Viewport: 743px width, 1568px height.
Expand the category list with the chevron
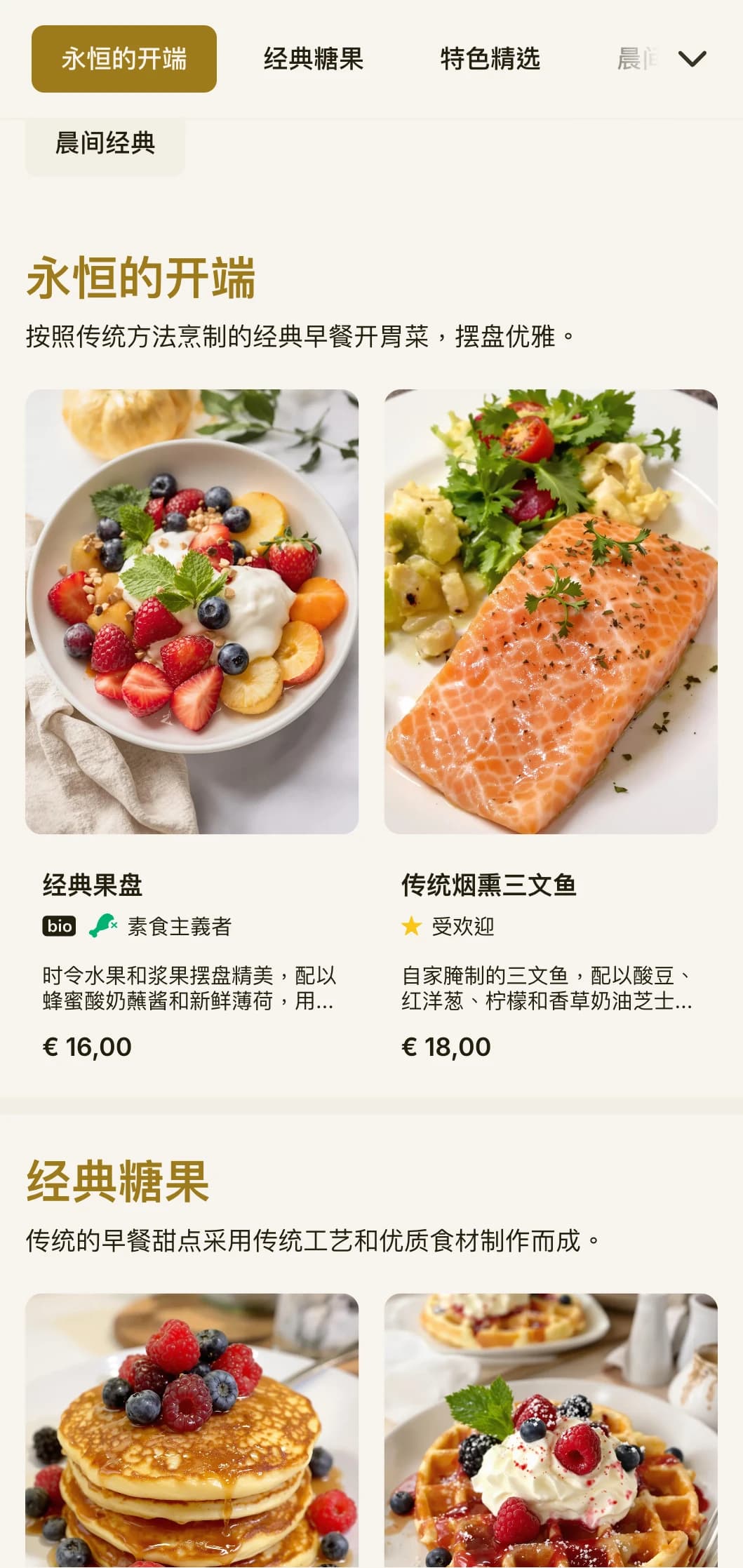692,59
